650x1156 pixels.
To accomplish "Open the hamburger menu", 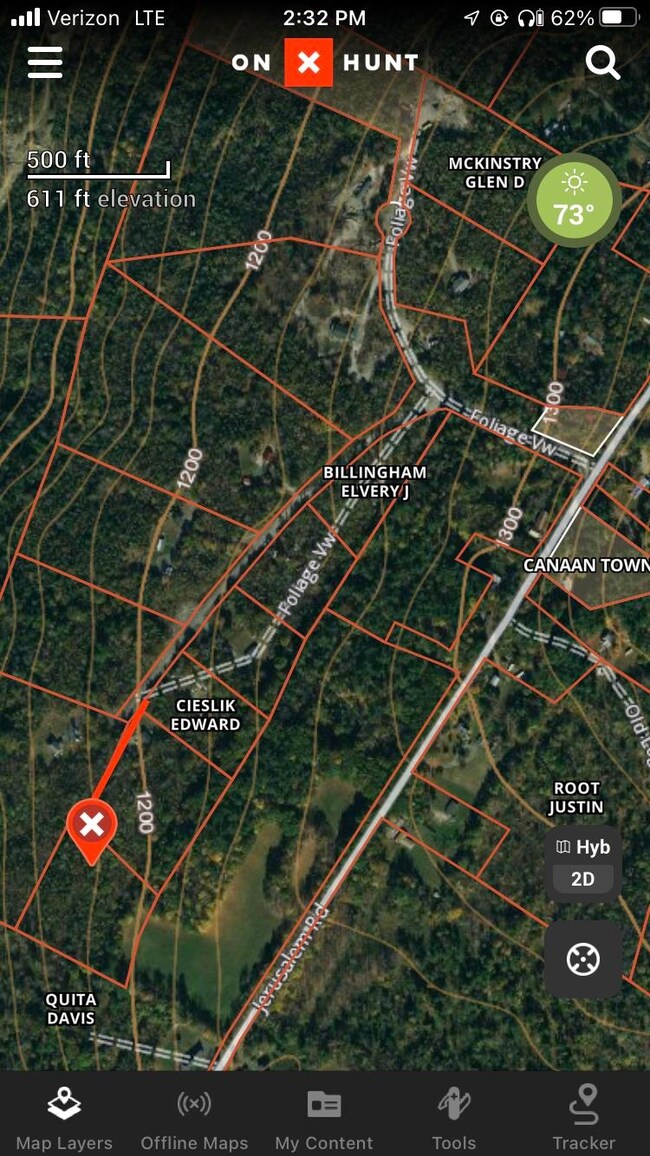I will coord(45,63).
